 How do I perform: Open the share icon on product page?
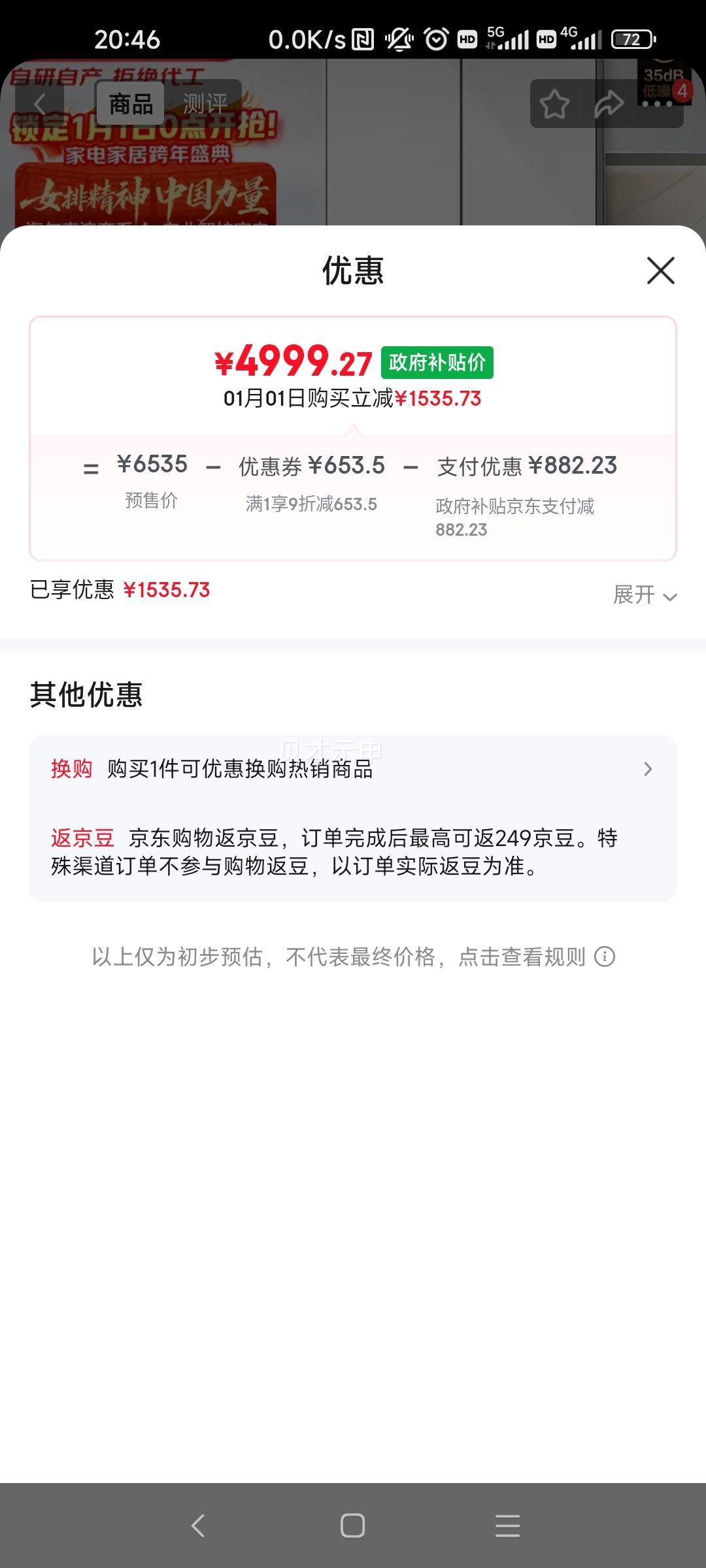tap(607, 103)
